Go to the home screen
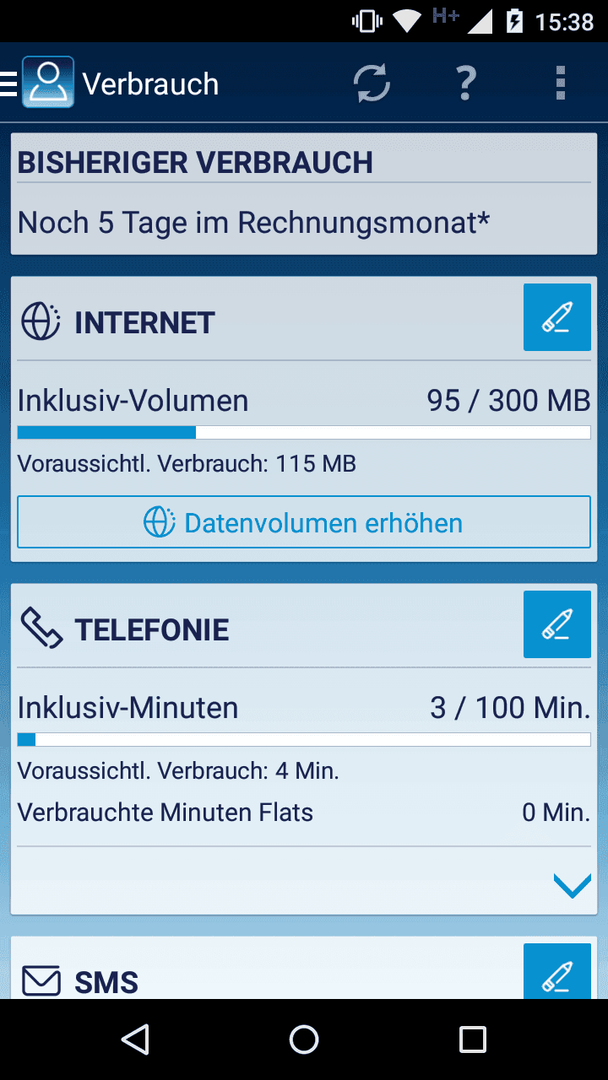This screenshot has height=1080, width=608. (x=304, y=1039)
